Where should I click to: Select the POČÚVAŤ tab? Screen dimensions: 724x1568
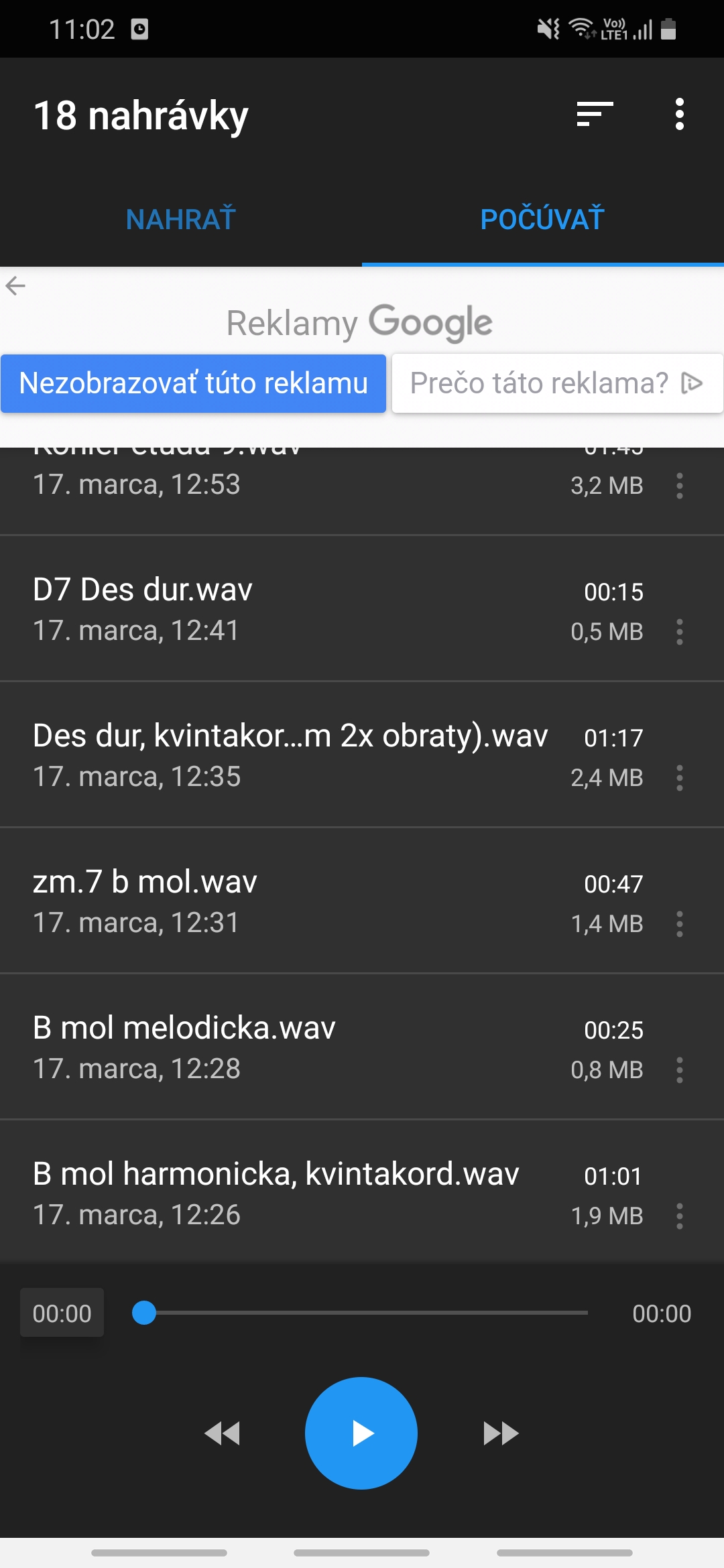(543, 219)
